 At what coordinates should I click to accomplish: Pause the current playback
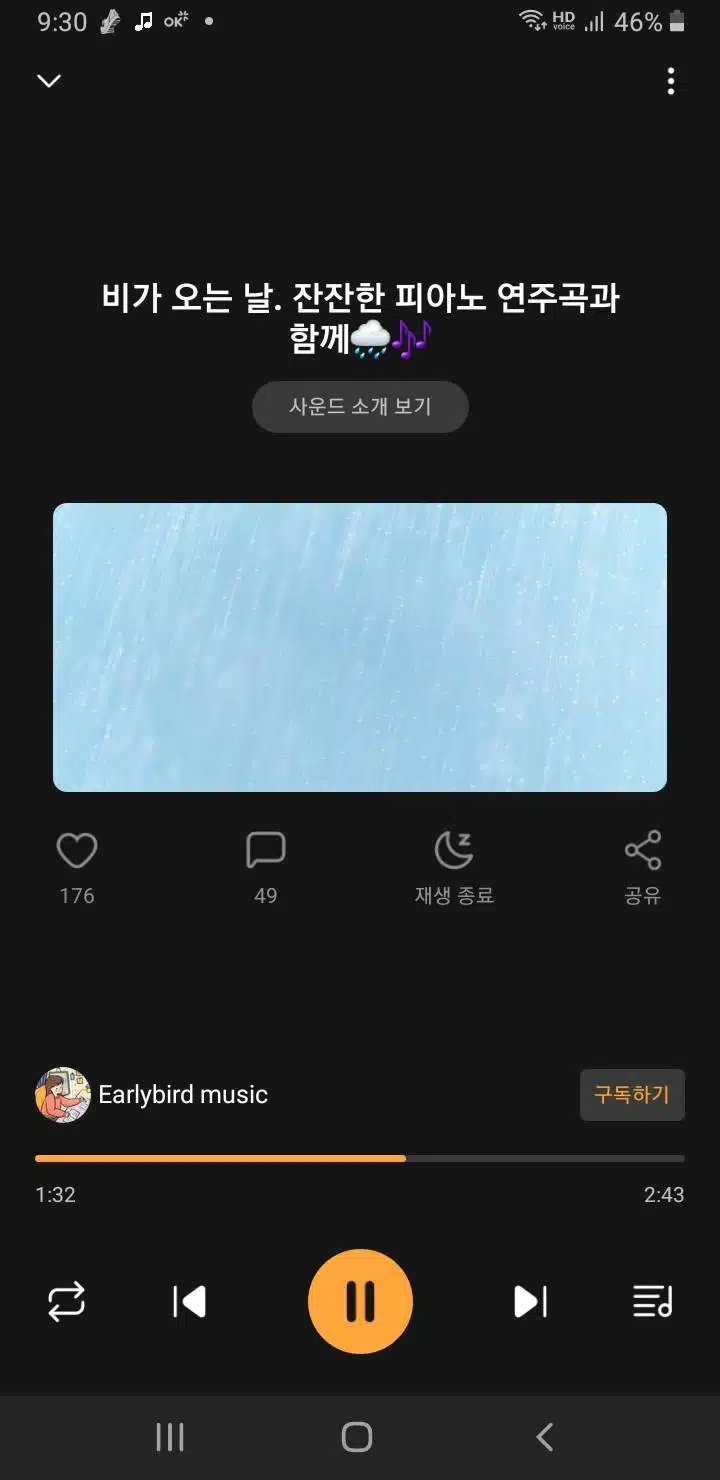click(360, 1301)
